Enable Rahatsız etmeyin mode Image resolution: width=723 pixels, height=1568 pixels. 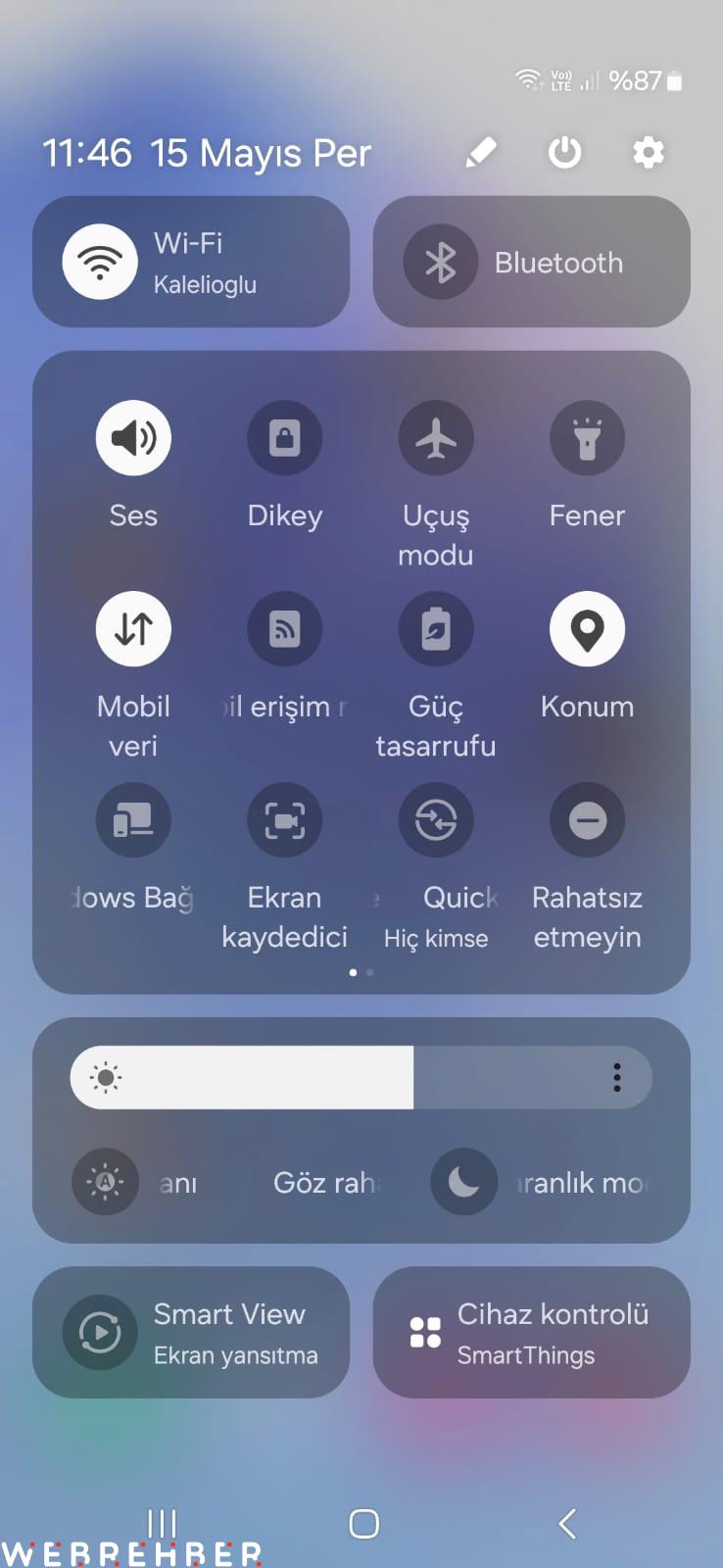587,820
